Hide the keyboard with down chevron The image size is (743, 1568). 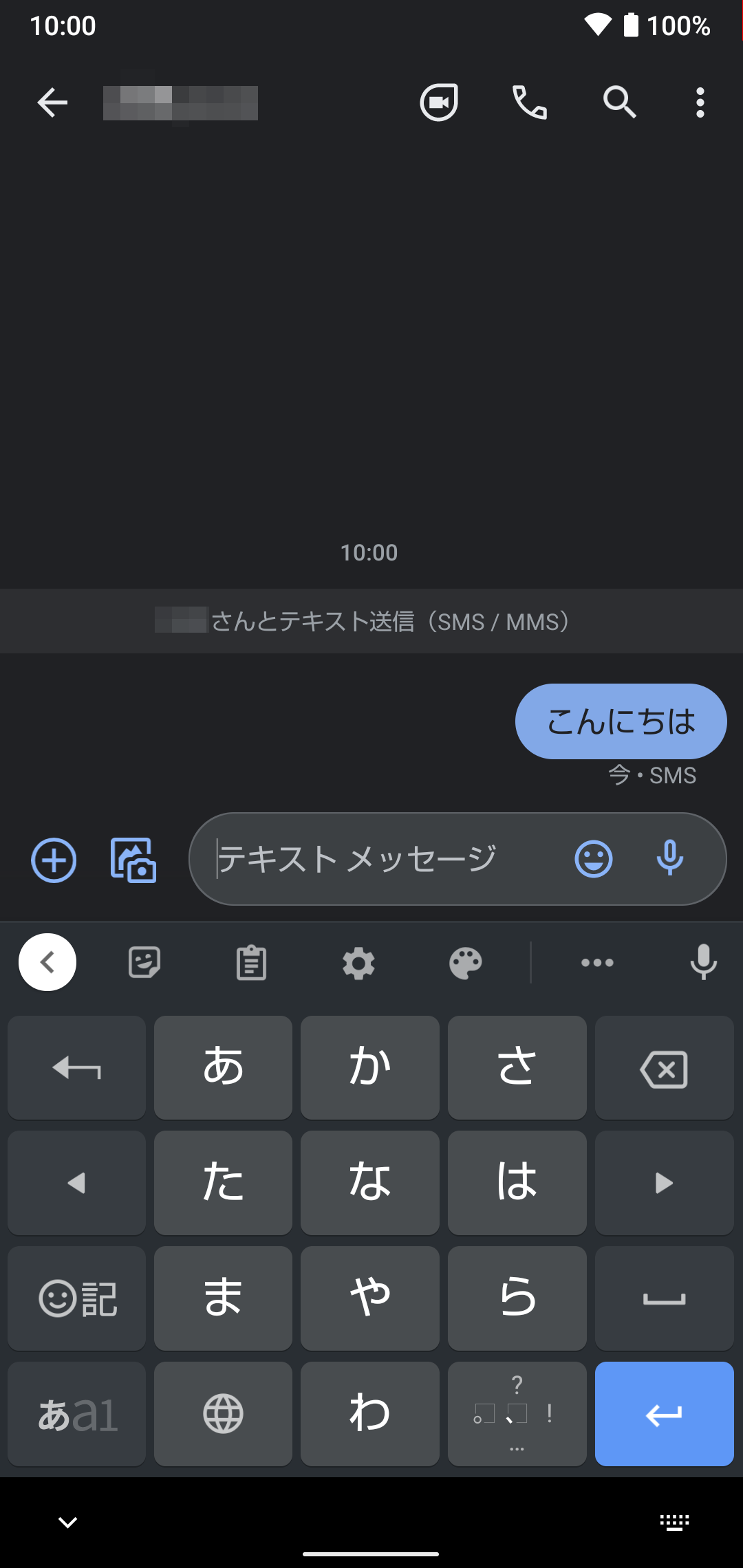click(x=67, y=1523)
